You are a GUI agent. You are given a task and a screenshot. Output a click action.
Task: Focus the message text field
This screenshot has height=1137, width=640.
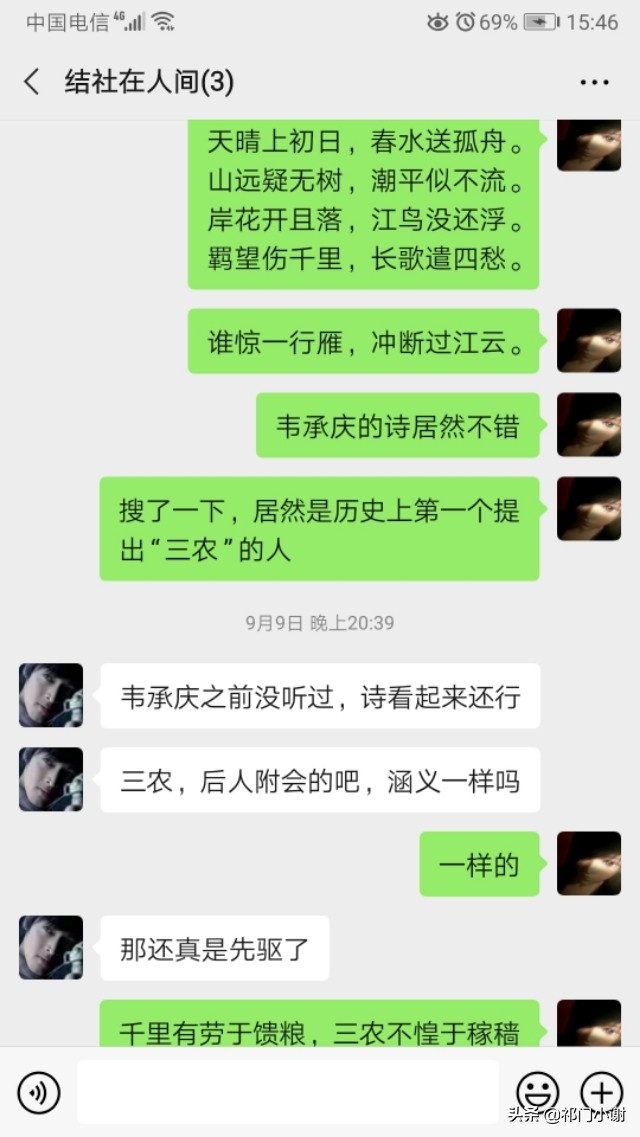click(288, 1092)
